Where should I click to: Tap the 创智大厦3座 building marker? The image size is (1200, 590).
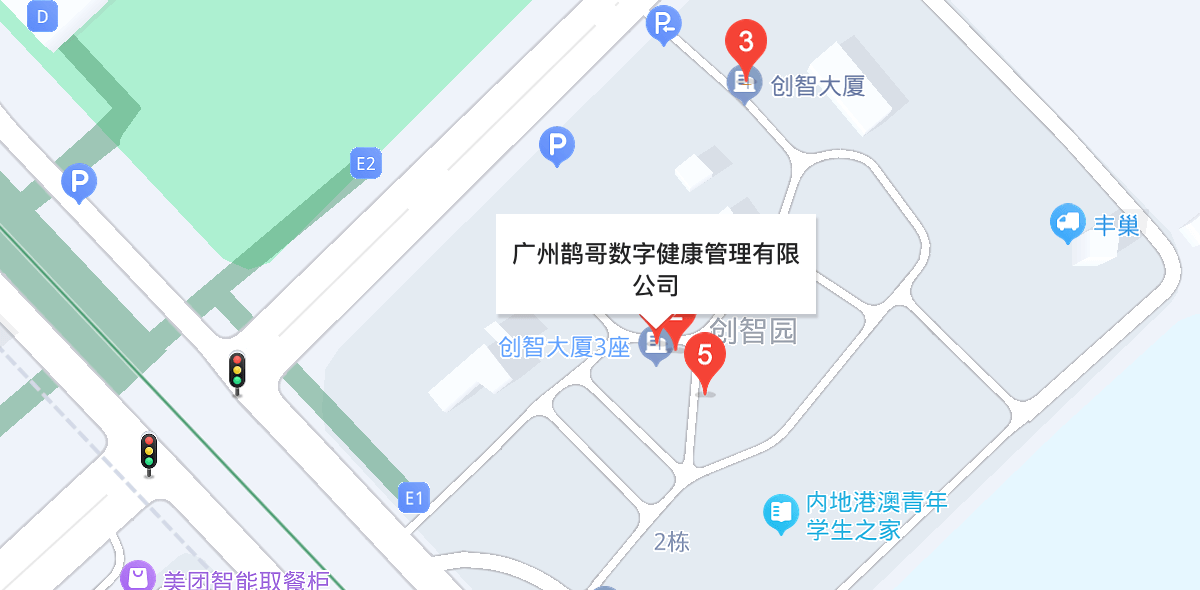tap(655, 348)
